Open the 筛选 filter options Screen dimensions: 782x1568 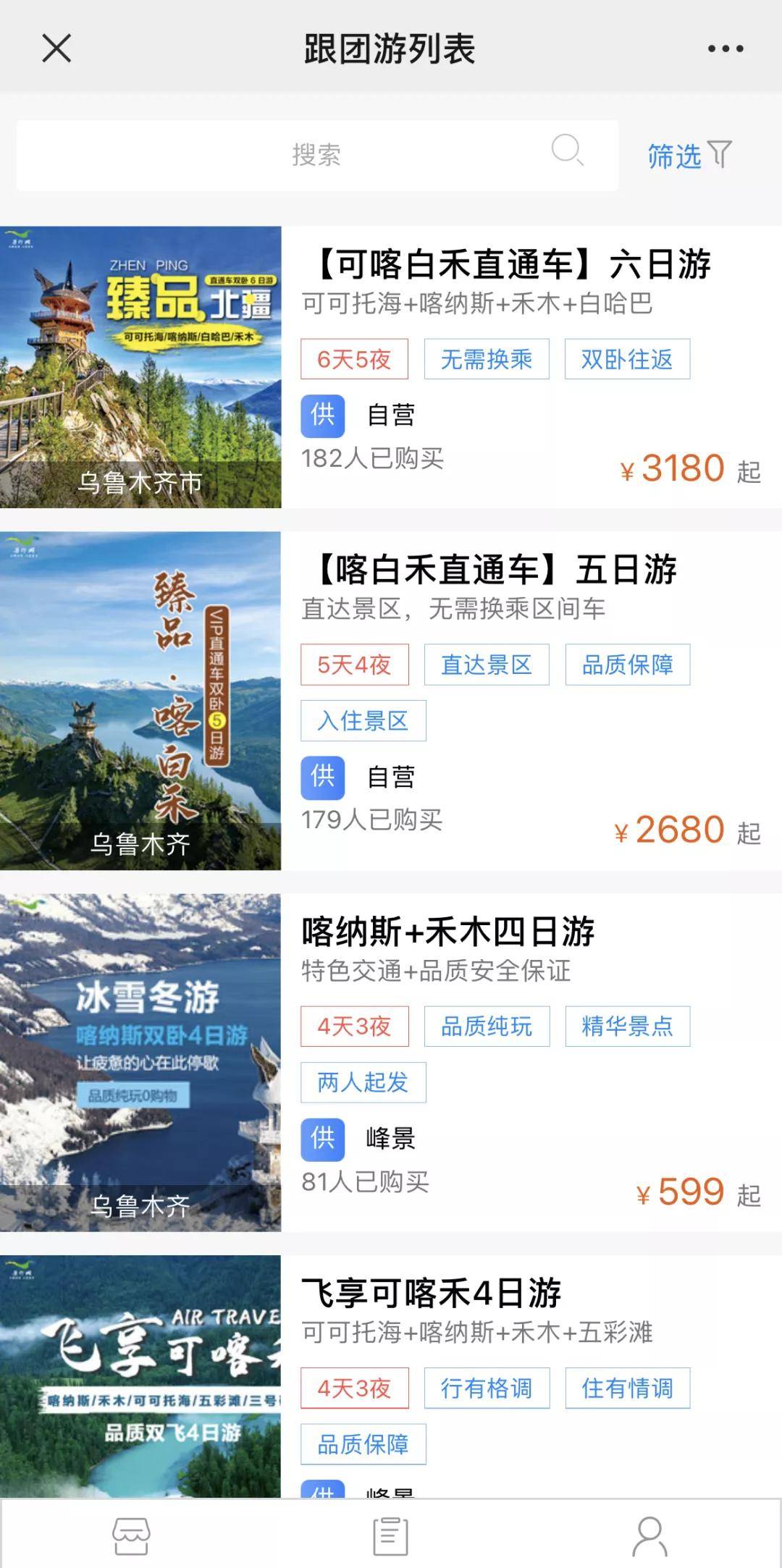(689, 155)
